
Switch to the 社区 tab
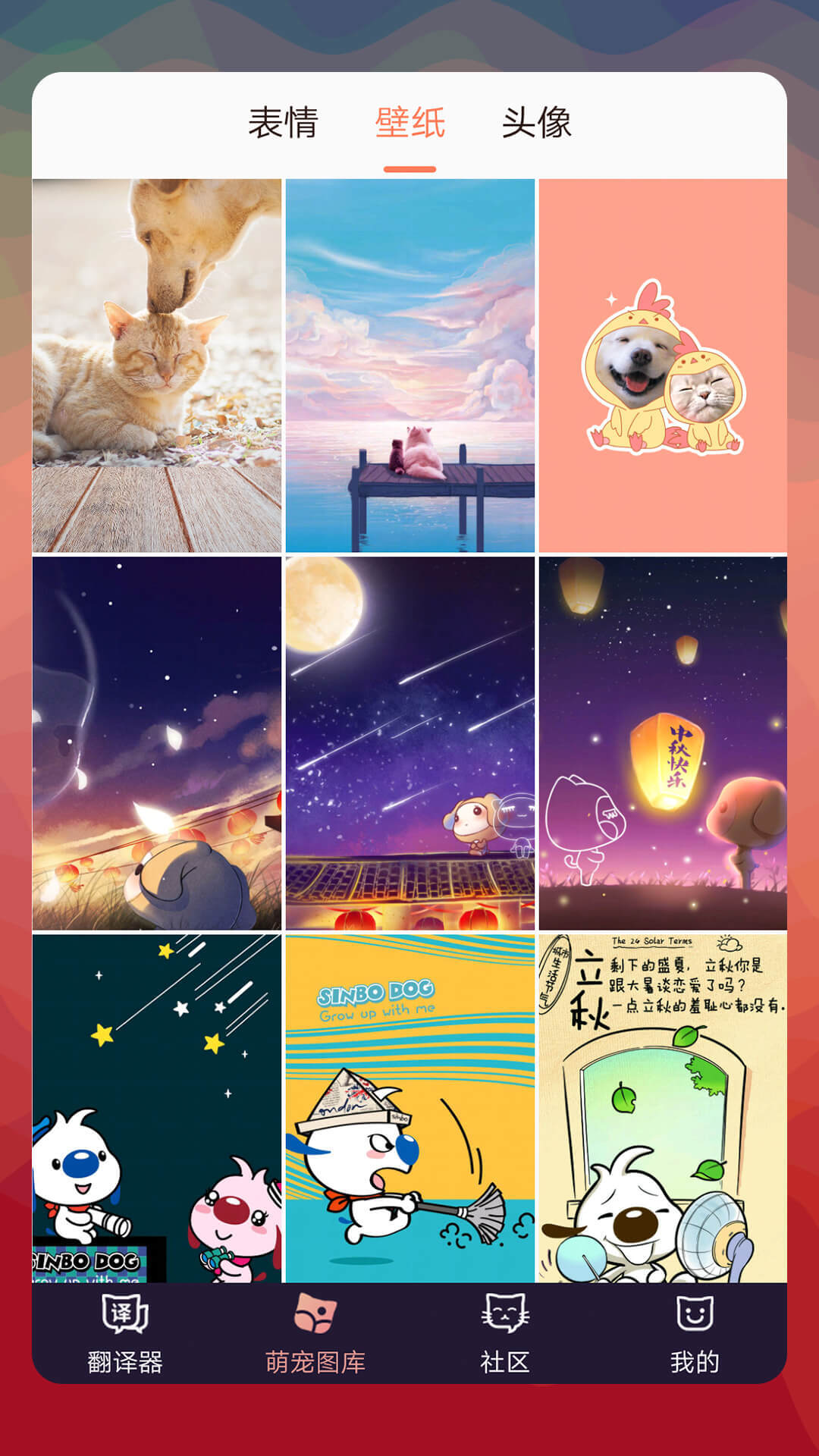tap(505, 1334)
